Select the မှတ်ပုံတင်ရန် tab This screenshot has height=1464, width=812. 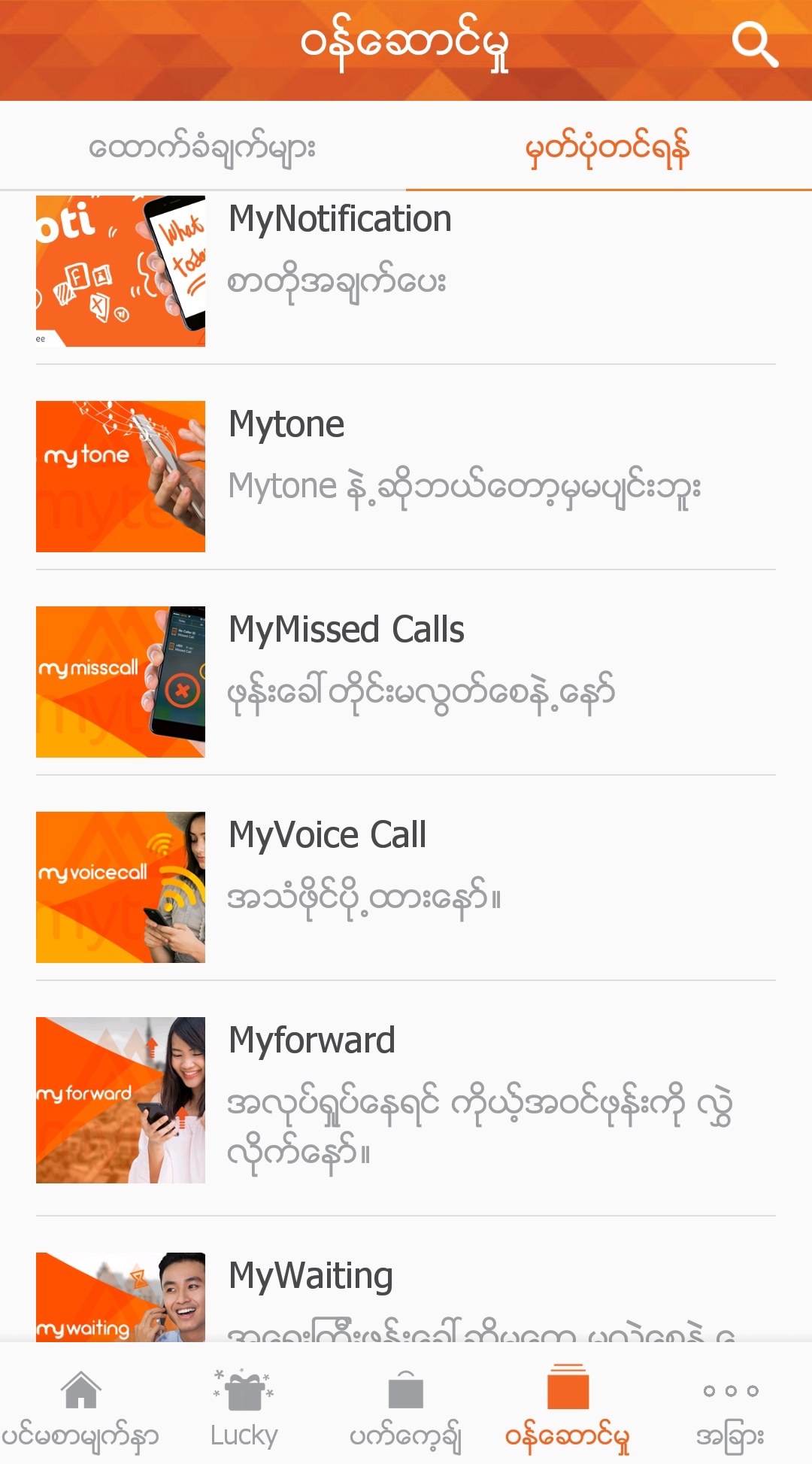[x=607, y=148]
